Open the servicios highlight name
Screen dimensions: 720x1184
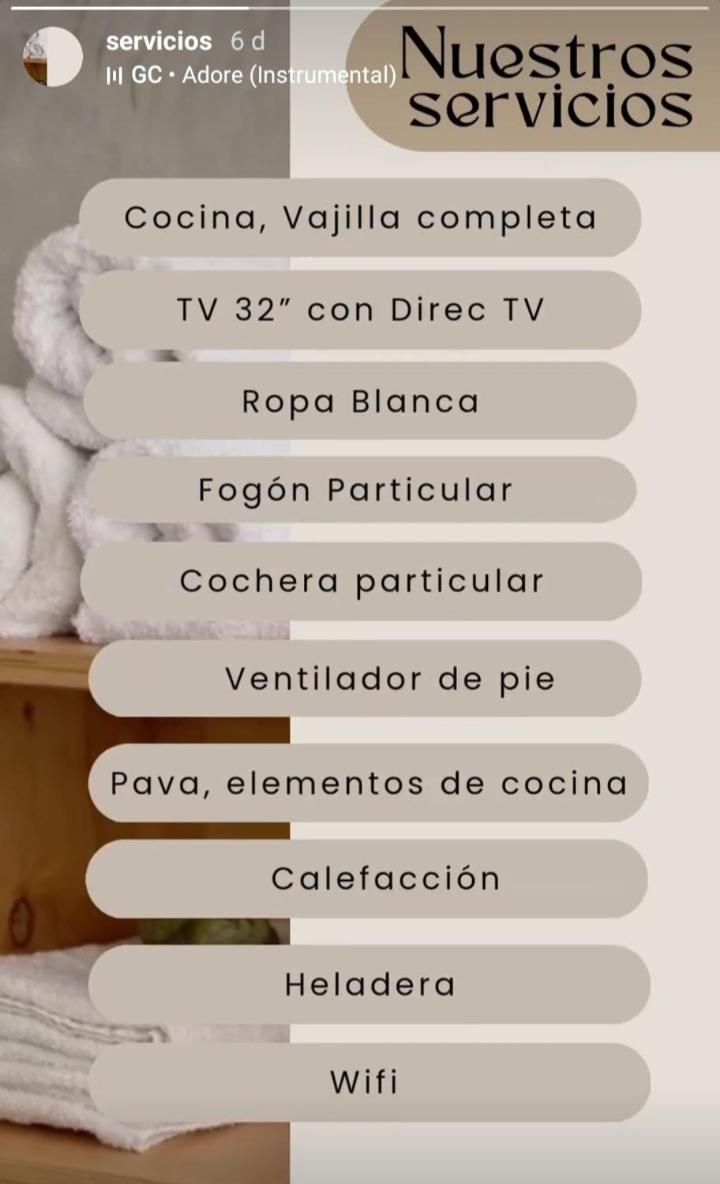[x=158, y=41]
